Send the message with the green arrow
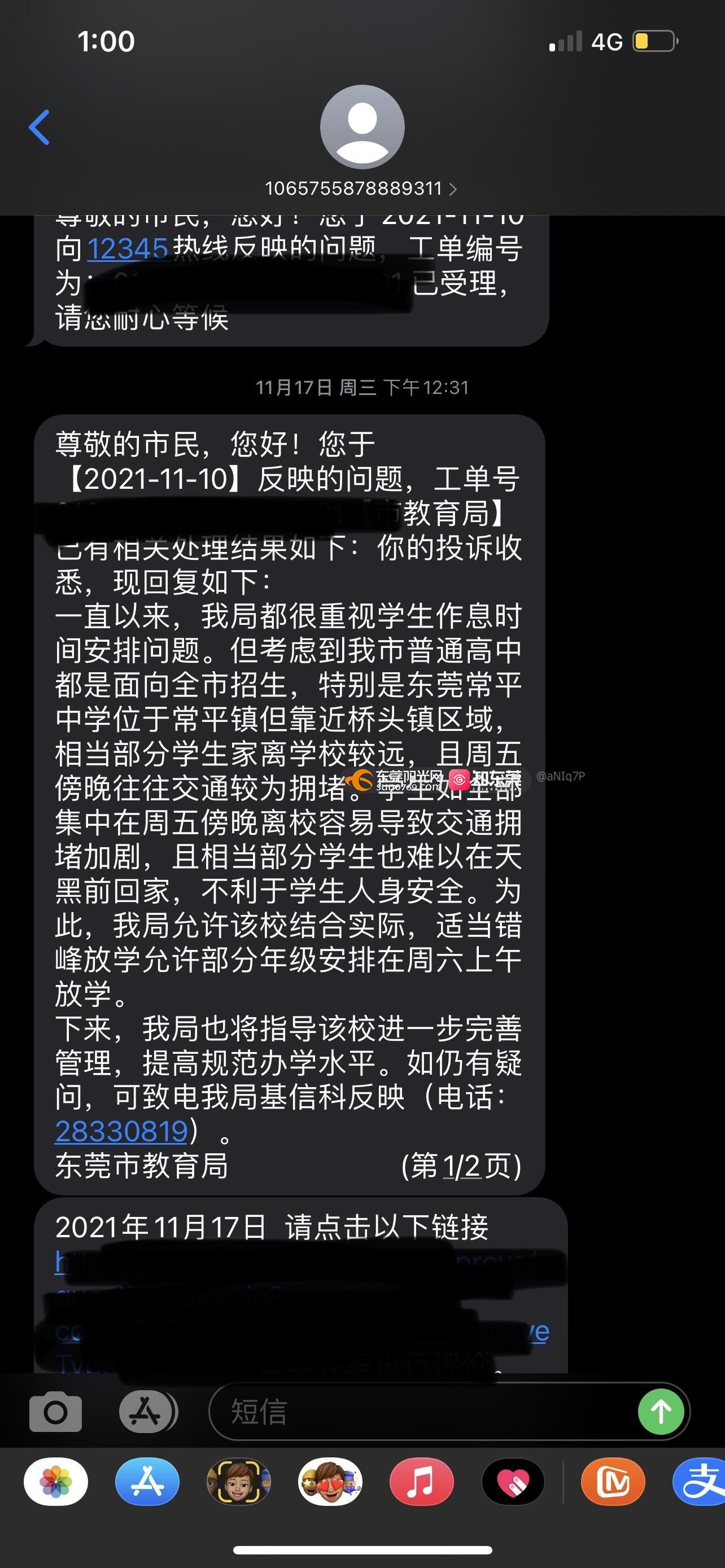 661,1412
